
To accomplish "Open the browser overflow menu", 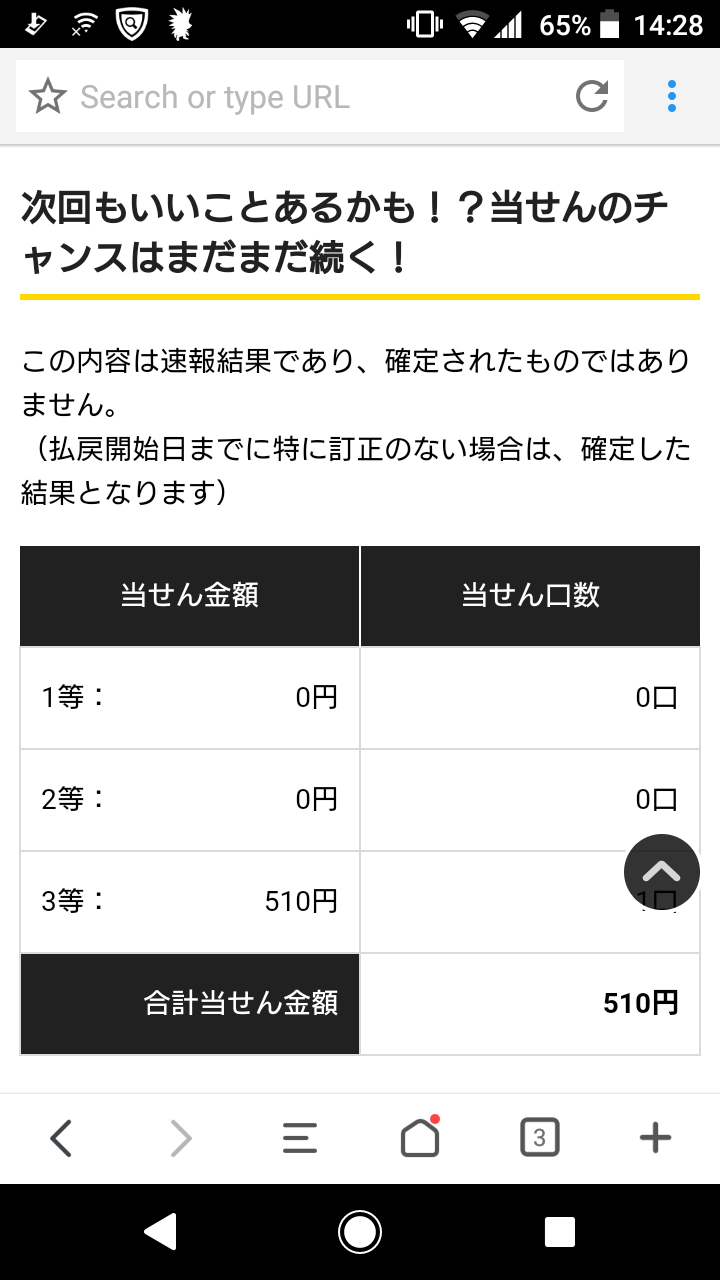I will click(671, 97).
